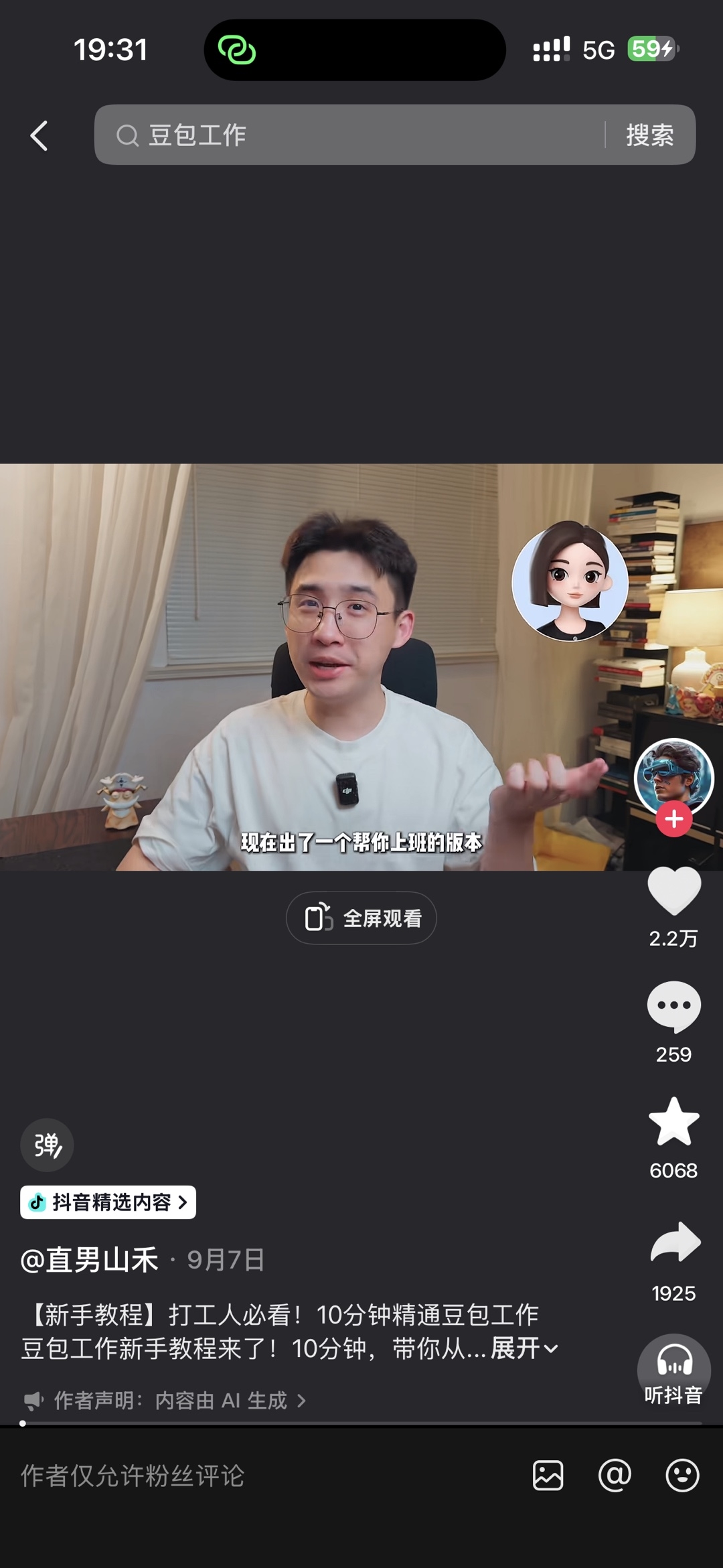The image size is (723, 1568).
Task: Attach an image to the comment
Action: coord(548,1476)
